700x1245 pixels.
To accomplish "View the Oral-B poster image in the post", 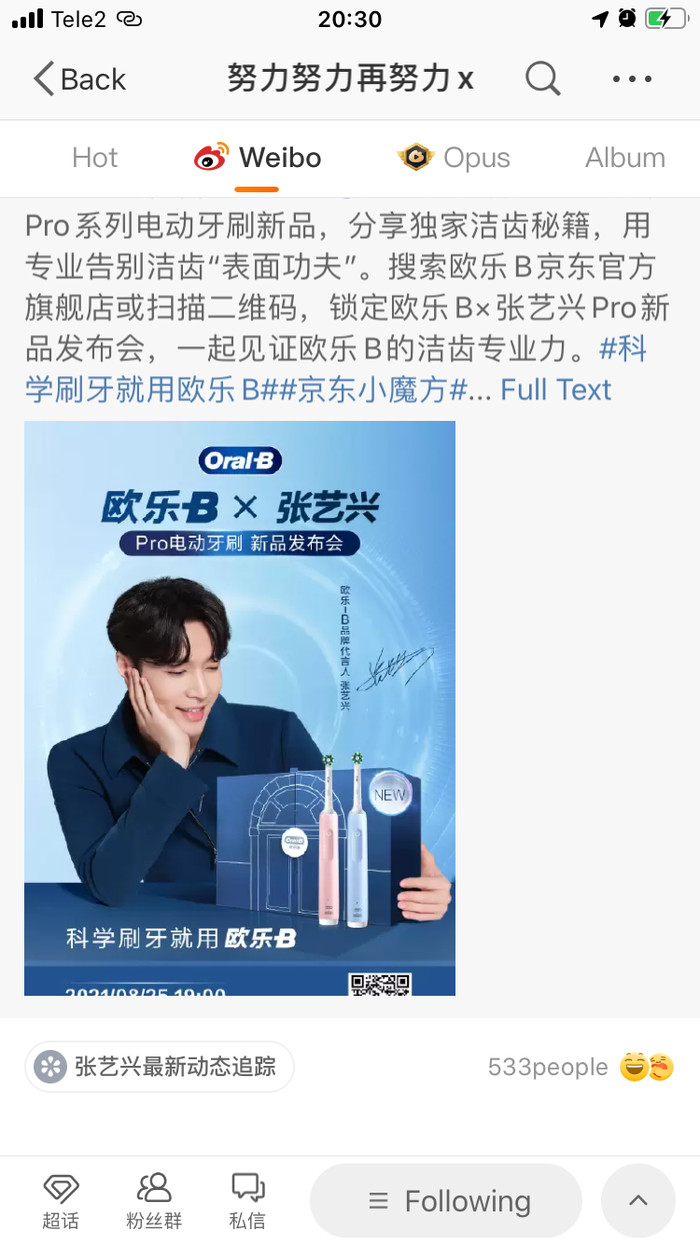I will click(x=240, y=708).
